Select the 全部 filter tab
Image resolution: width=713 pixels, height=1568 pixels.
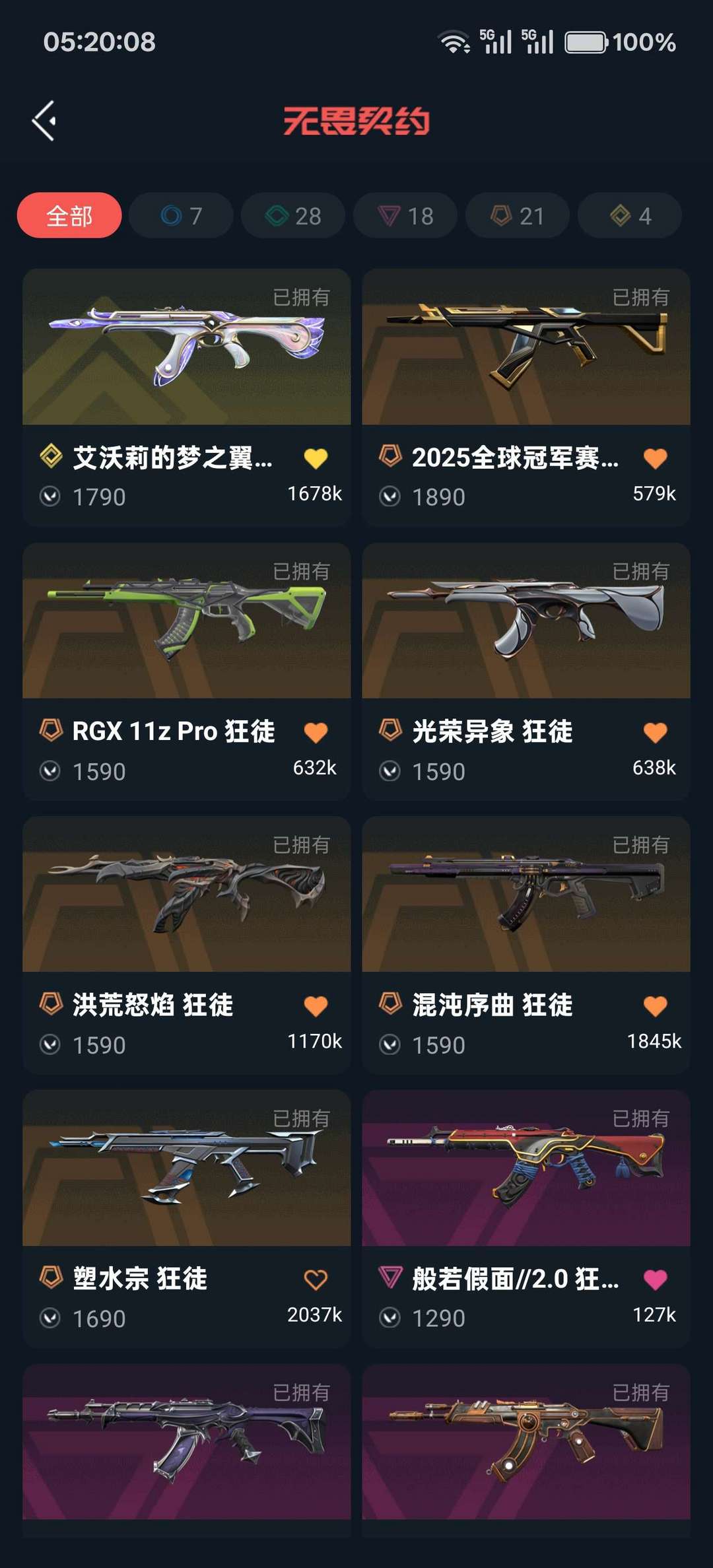pyautogui.click(x=69, y=215)
